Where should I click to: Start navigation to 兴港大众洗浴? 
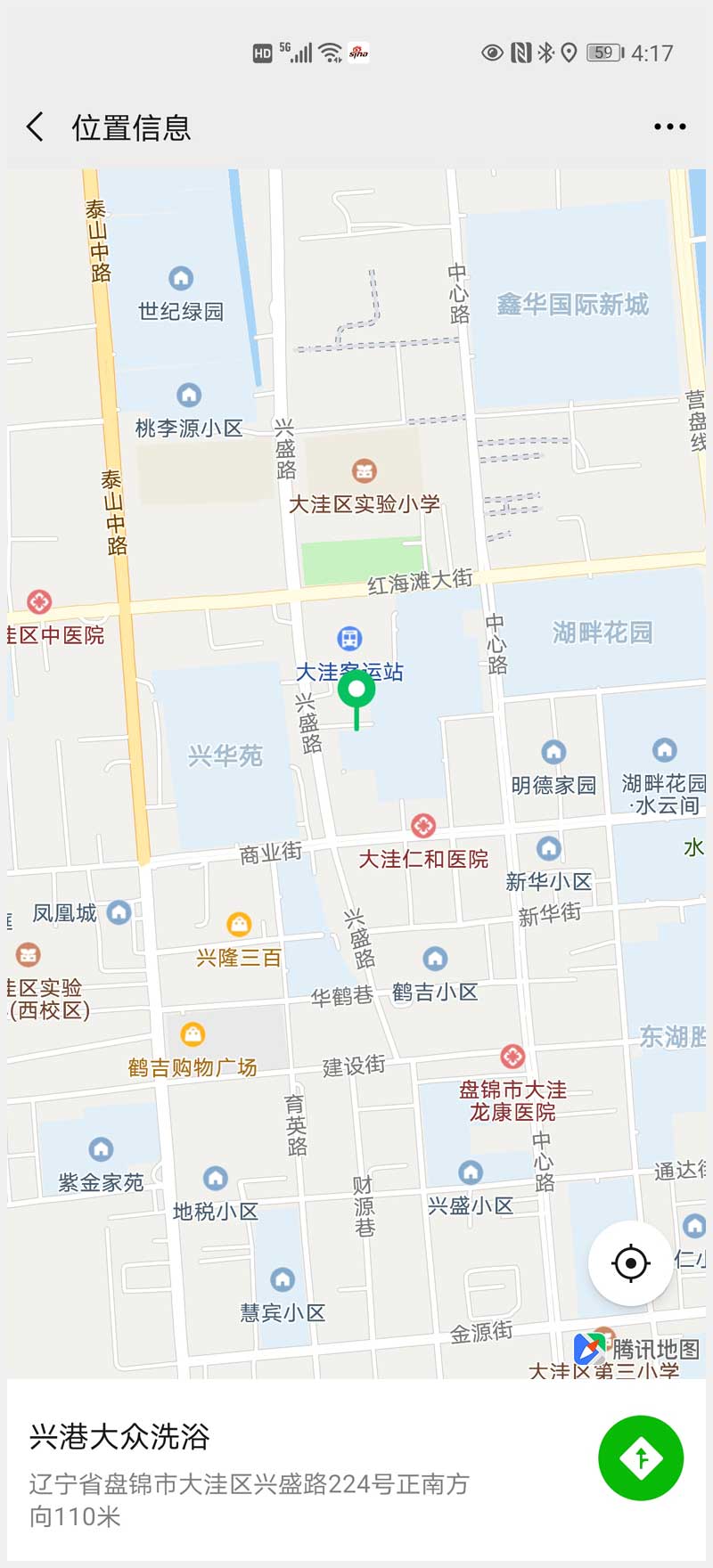coord(641,1458)
